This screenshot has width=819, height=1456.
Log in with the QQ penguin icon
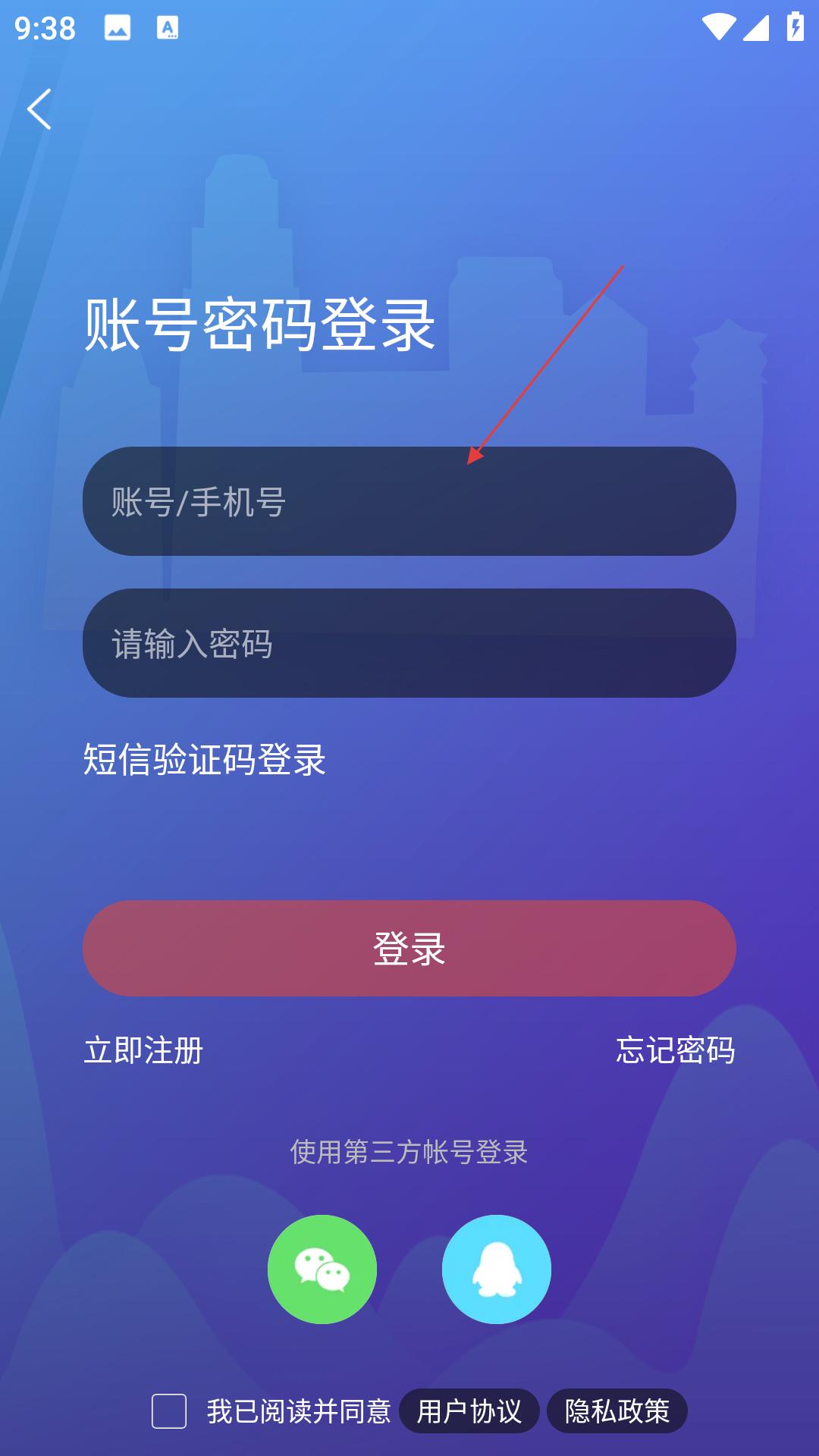497,1269
